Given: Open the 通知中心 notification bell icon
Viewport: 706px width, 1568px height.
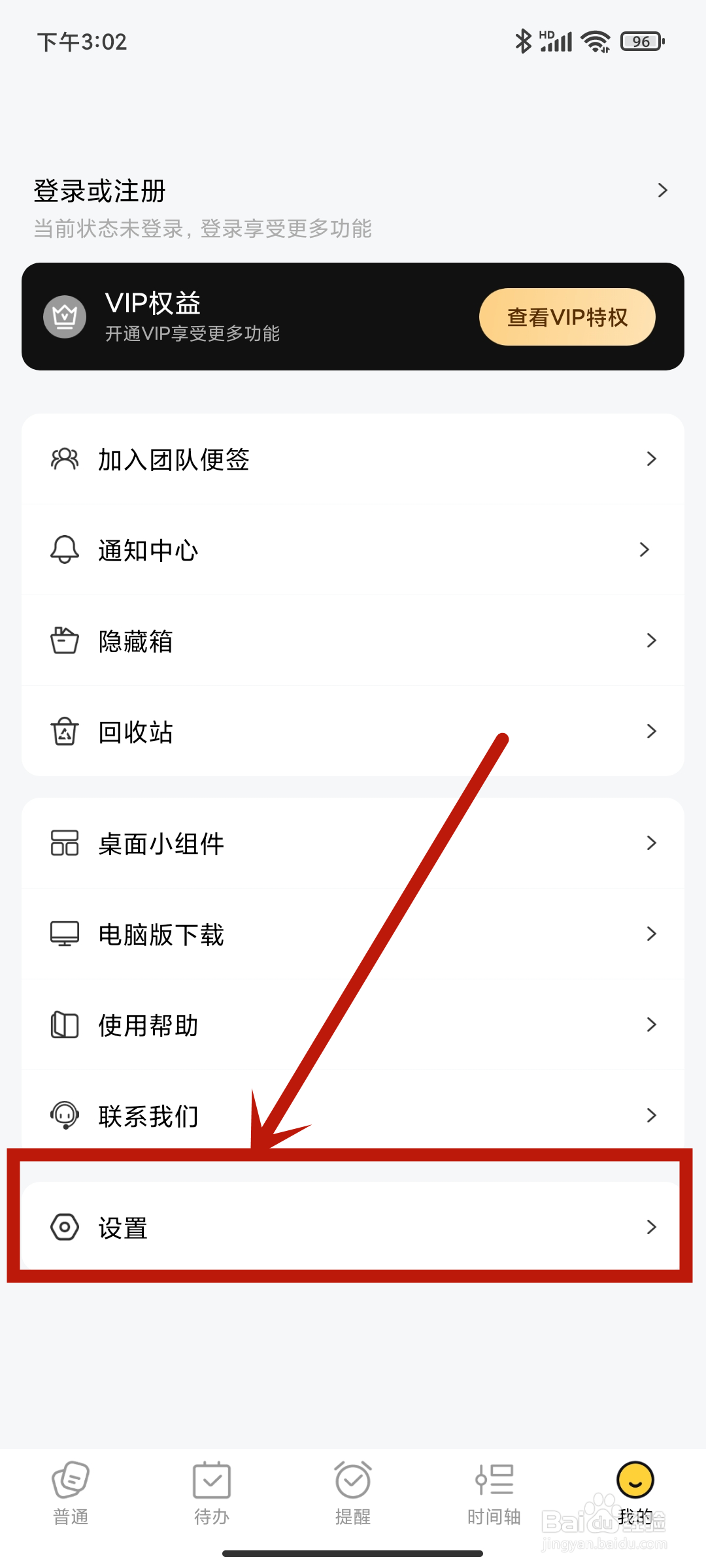Looking at the screenshot, I should [x=64, y=549].
